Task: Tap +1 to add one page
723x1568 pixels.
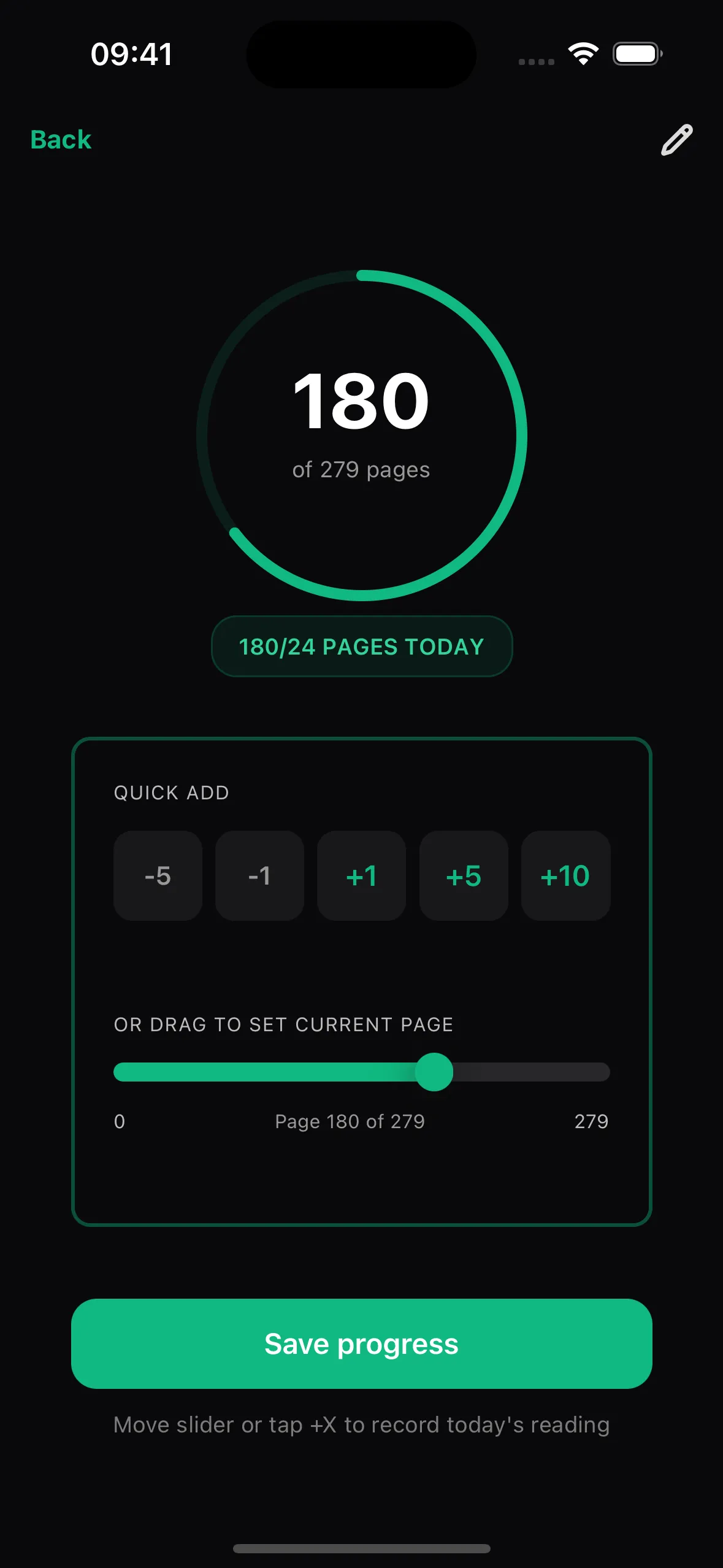Action: (361, 877)
